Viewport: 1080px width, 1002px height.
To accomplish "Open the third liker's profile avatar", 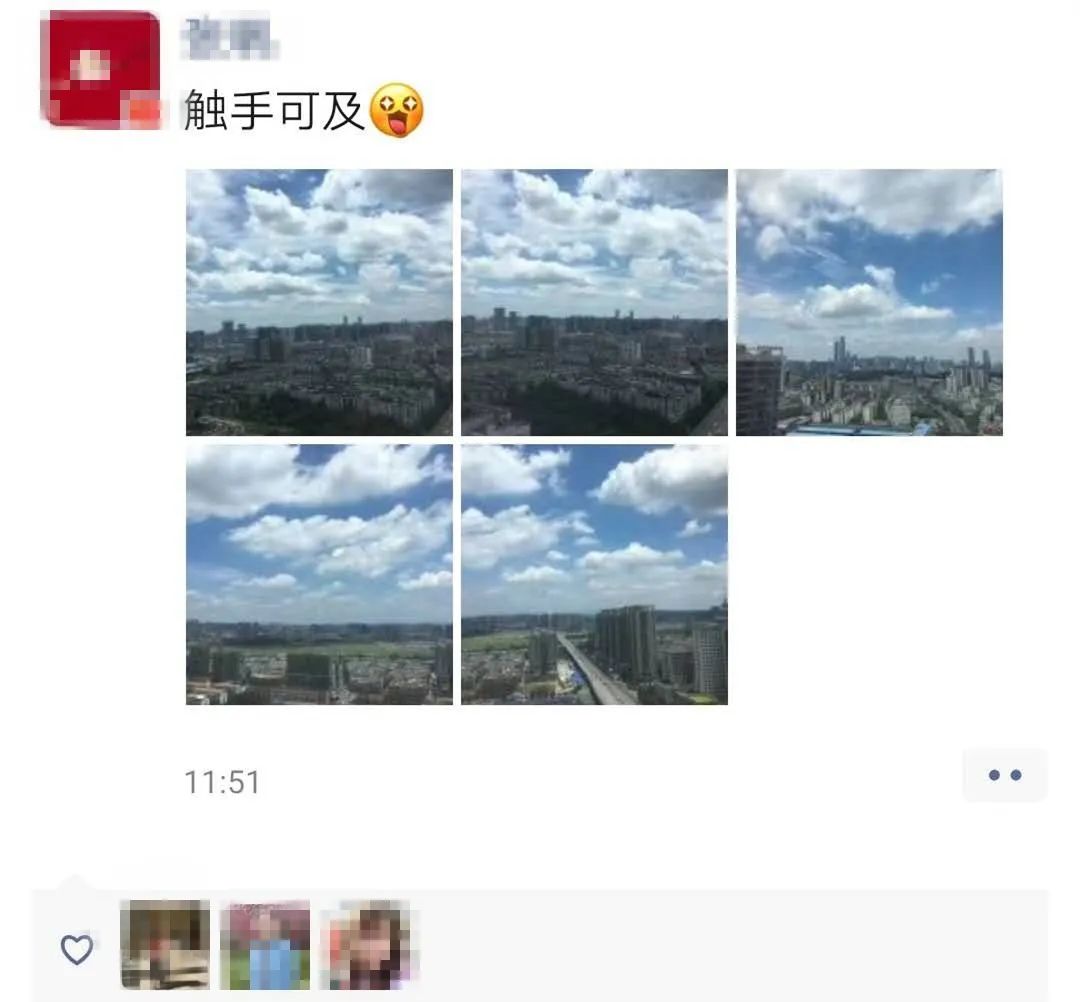I will click(x=366, y=945).
